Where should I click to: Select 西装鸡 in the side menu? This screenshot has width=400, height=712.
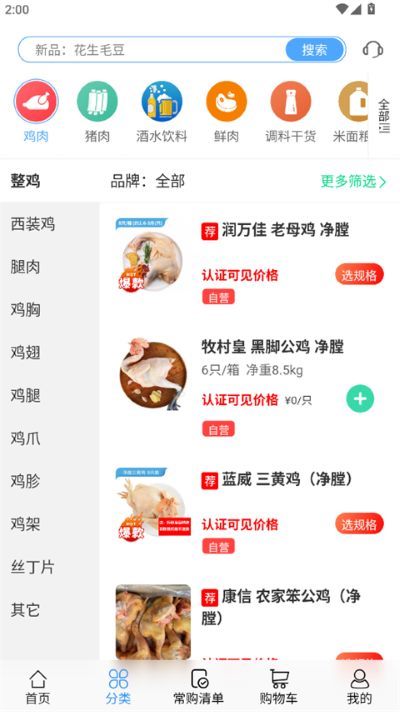33,224
